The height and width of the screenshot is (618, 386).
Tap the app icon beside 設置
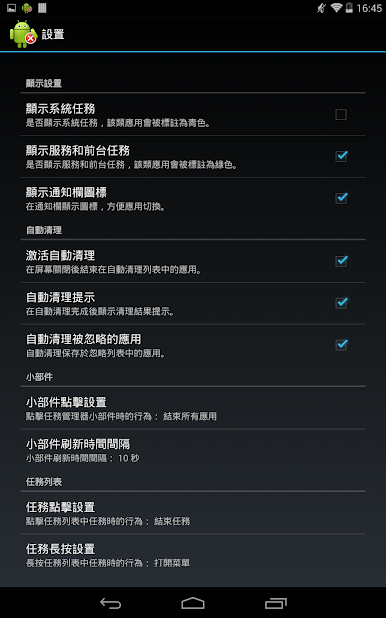pyautogui.click(x=23, y=34)
